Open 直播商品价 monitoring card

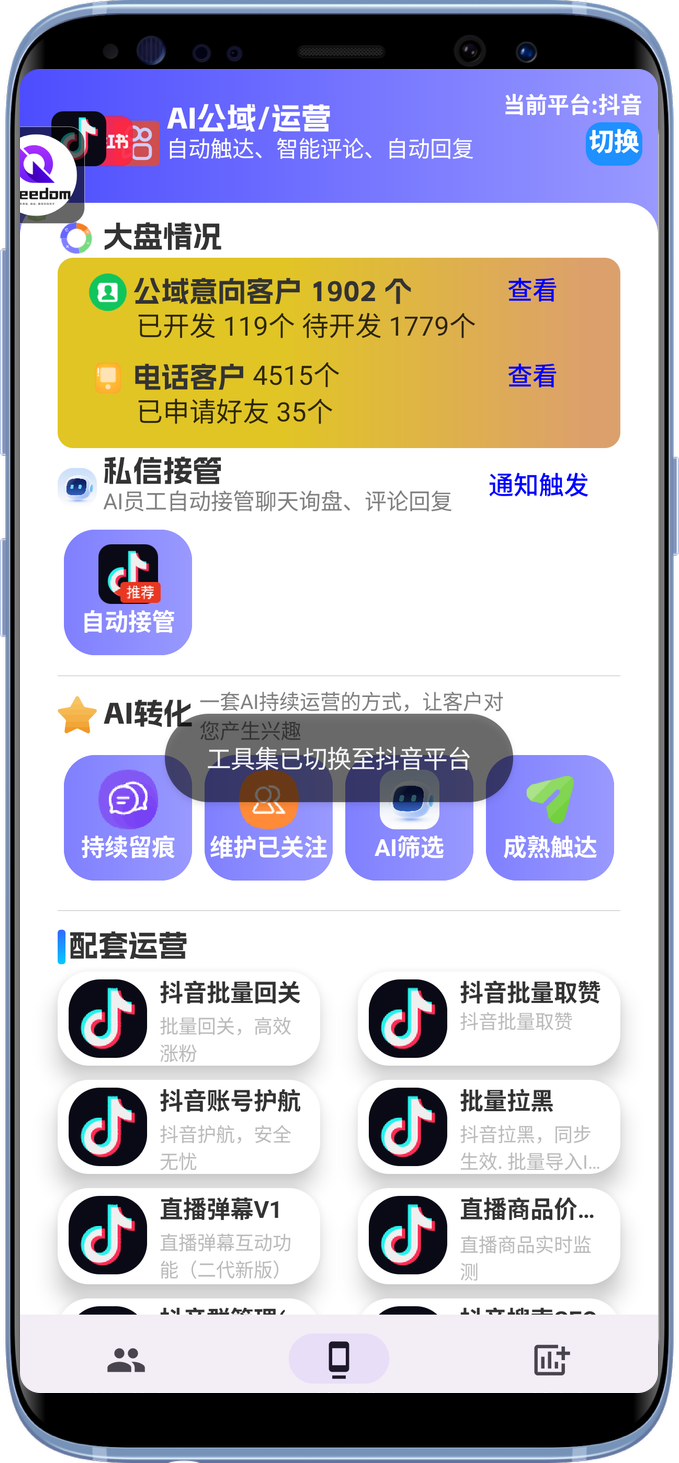(489, 1236)
